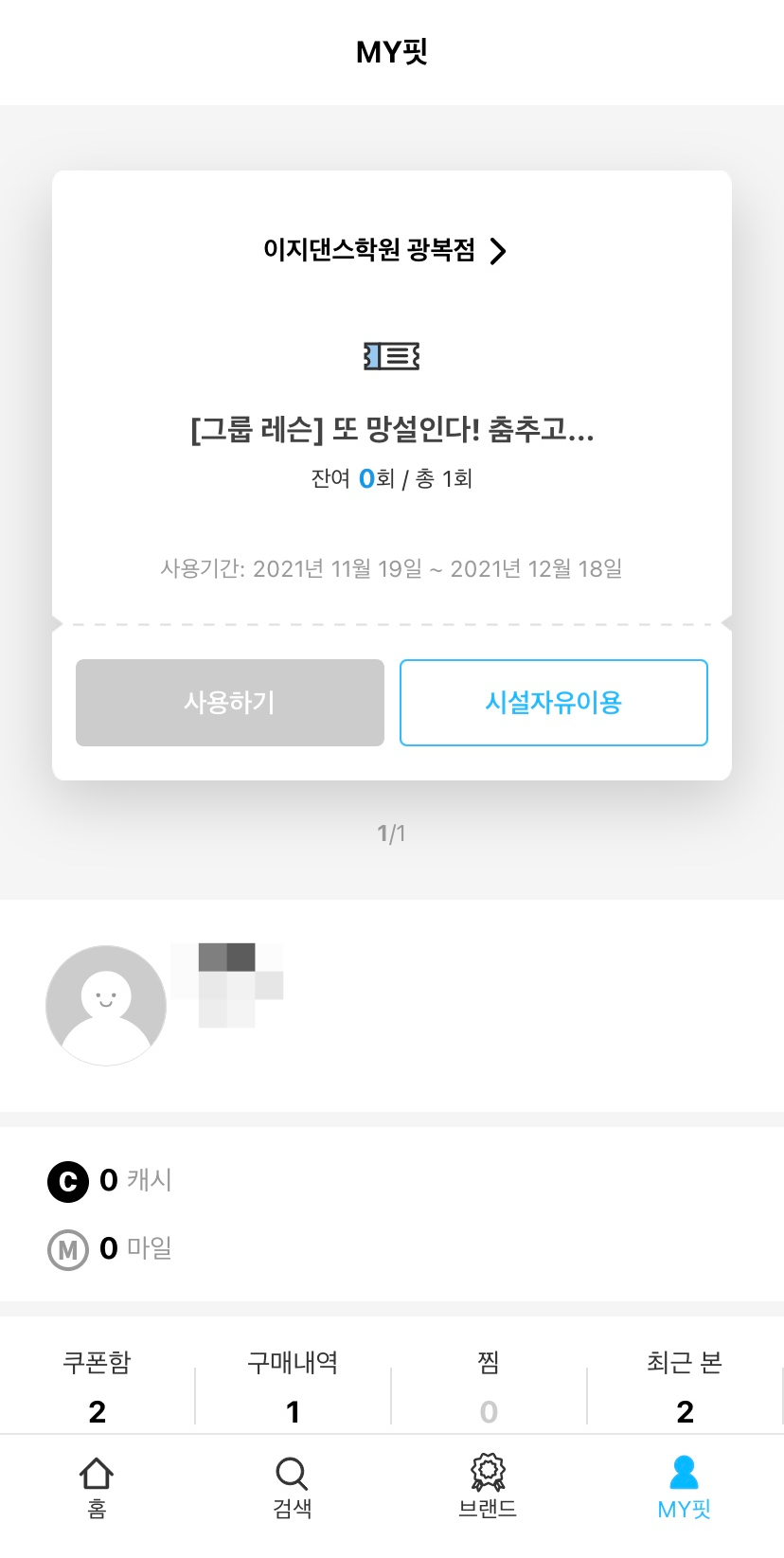Open the lesson titled 또 망설인다! 춤추고

[391, 431]
